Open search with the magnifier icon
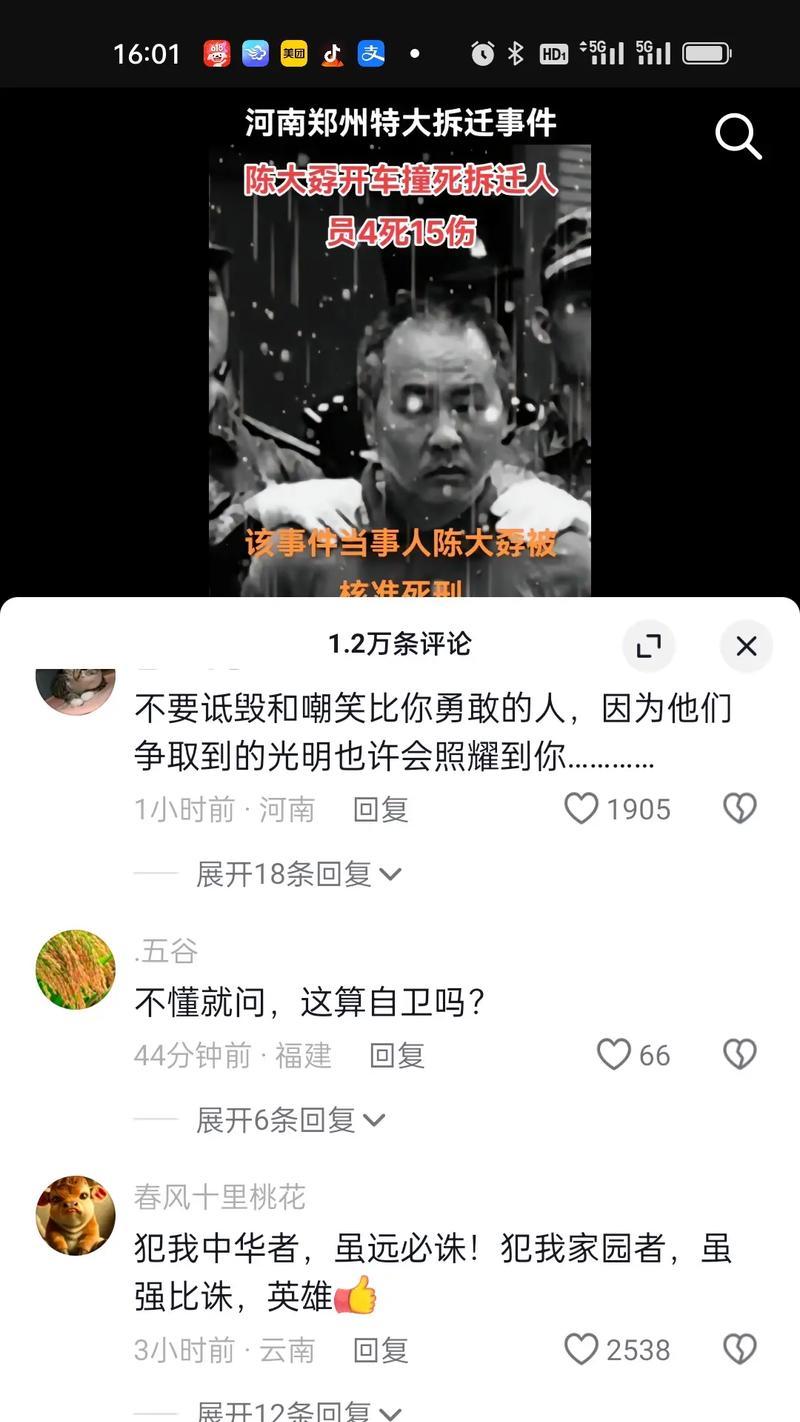This screenshot has width=800, height=1422. click(x=738, y=136)
